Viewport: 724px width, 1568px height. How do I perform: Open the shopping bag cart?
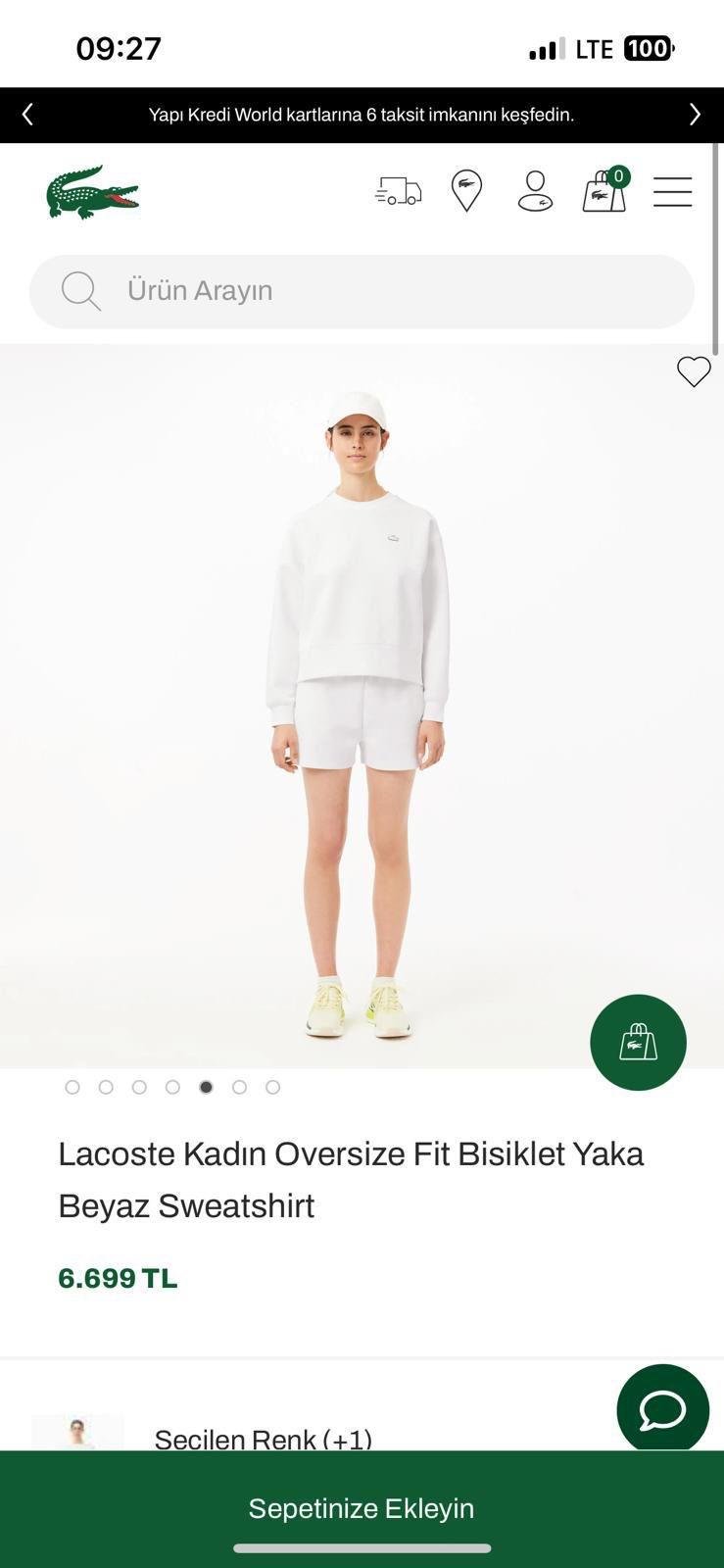click(x=605, y=190)
